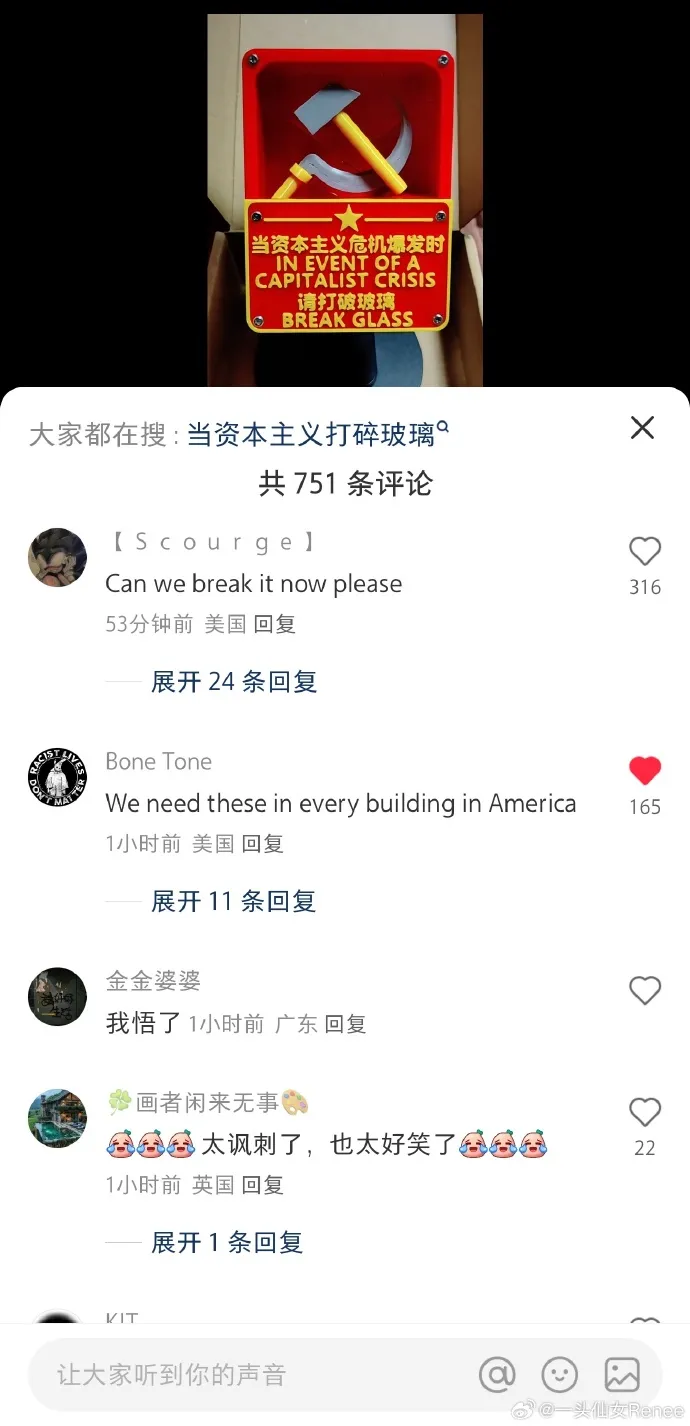Unlike Bone Tone's comment
Viewport: 690px width, 1426px height.
click(x=645, y=771)
